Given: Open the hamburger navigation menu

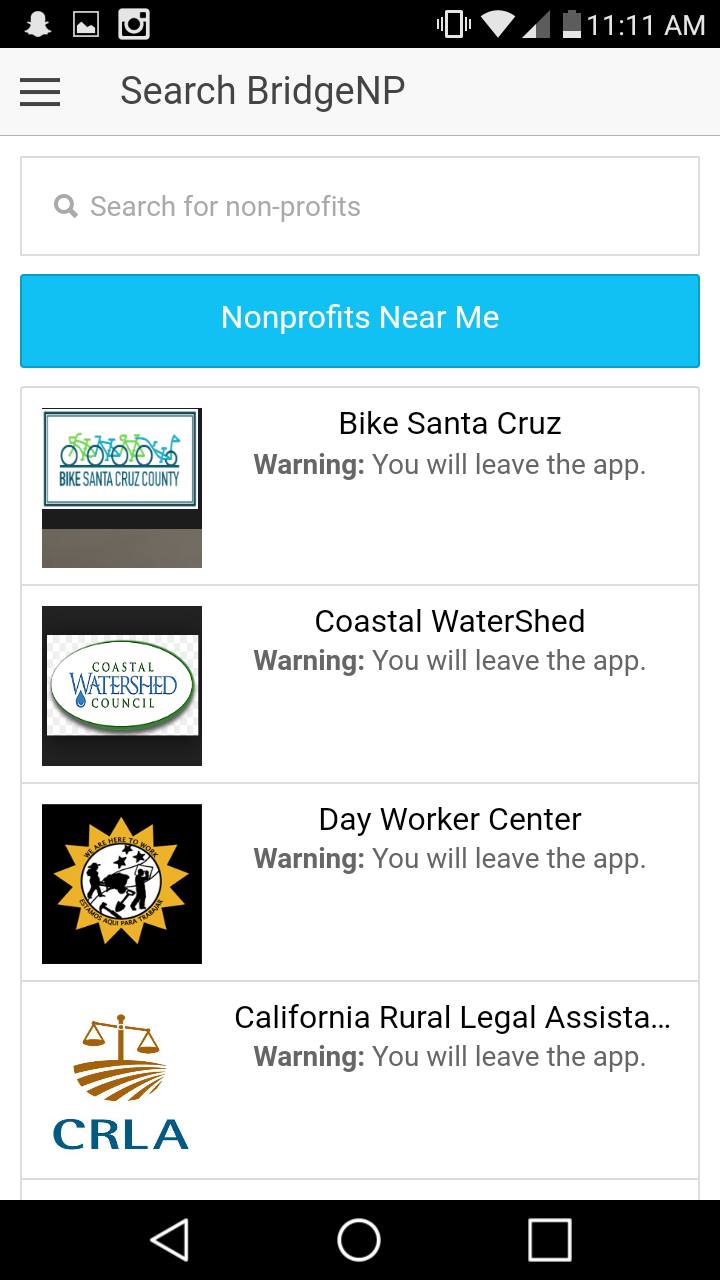Looking at the screenshot, I should 40,92.
